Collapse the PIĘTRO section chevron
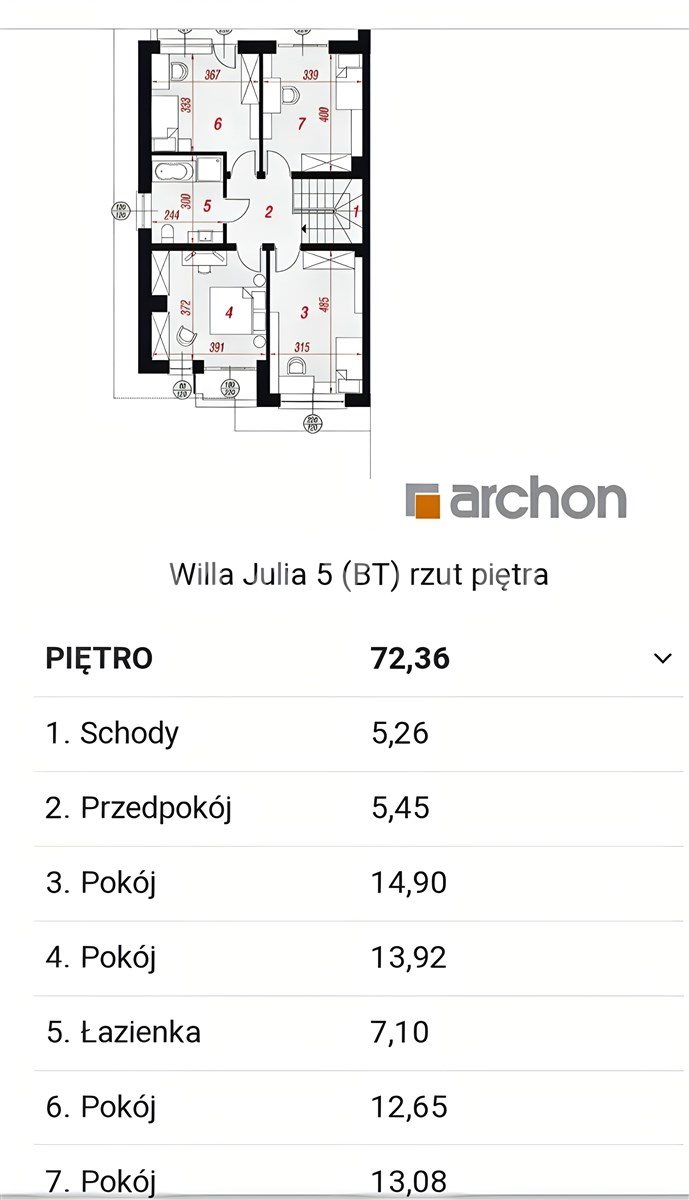This screenshot has height=1200, width=689. pyautogui.click(x=662, y=658)
